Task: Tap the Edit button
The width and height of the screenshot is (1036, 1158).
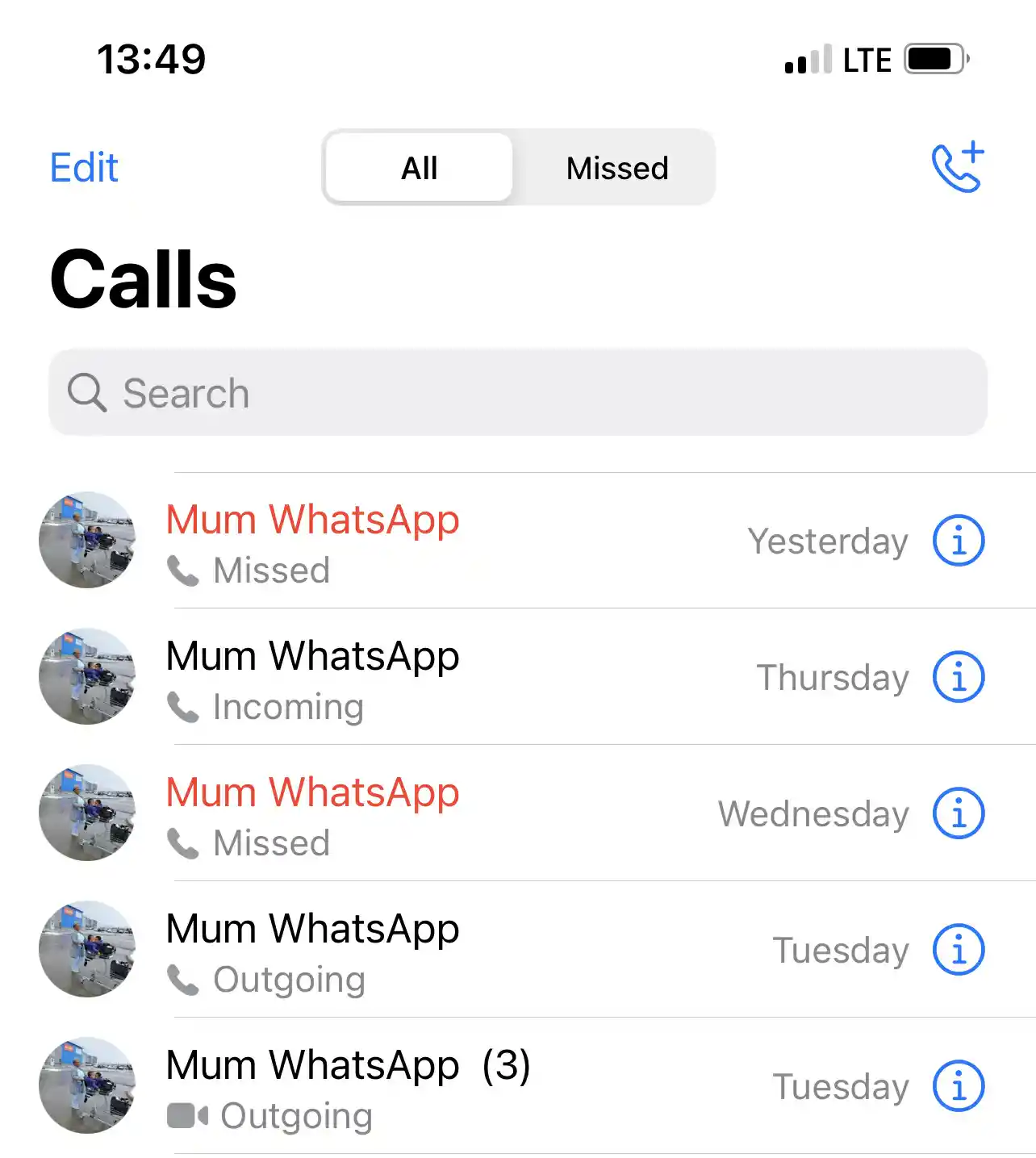Action: coord(84,168)
